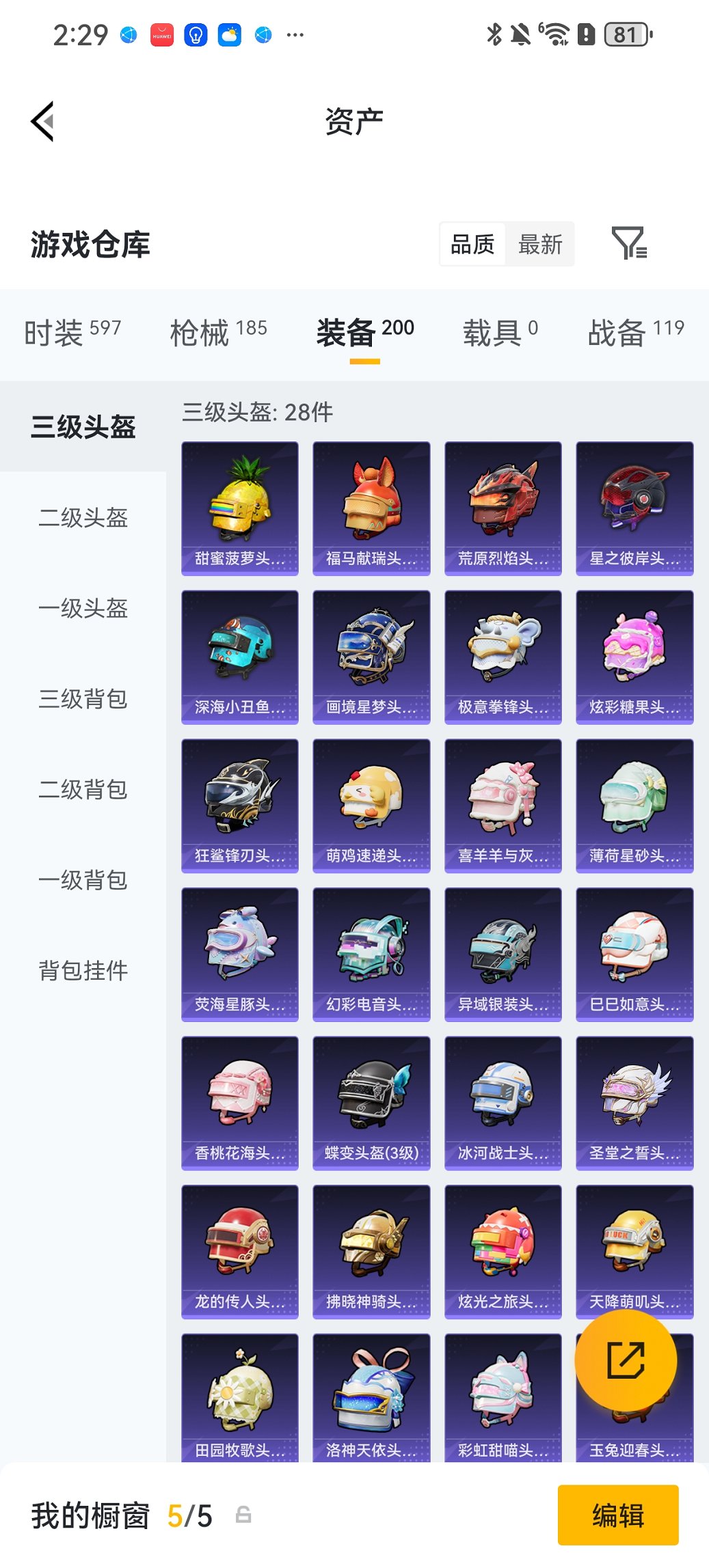Select the 蝶变头盔(3级) item
Image resolution: width=709 pixels, height=1568 pixels.
pyautogui.click(x=371, y=1105)
